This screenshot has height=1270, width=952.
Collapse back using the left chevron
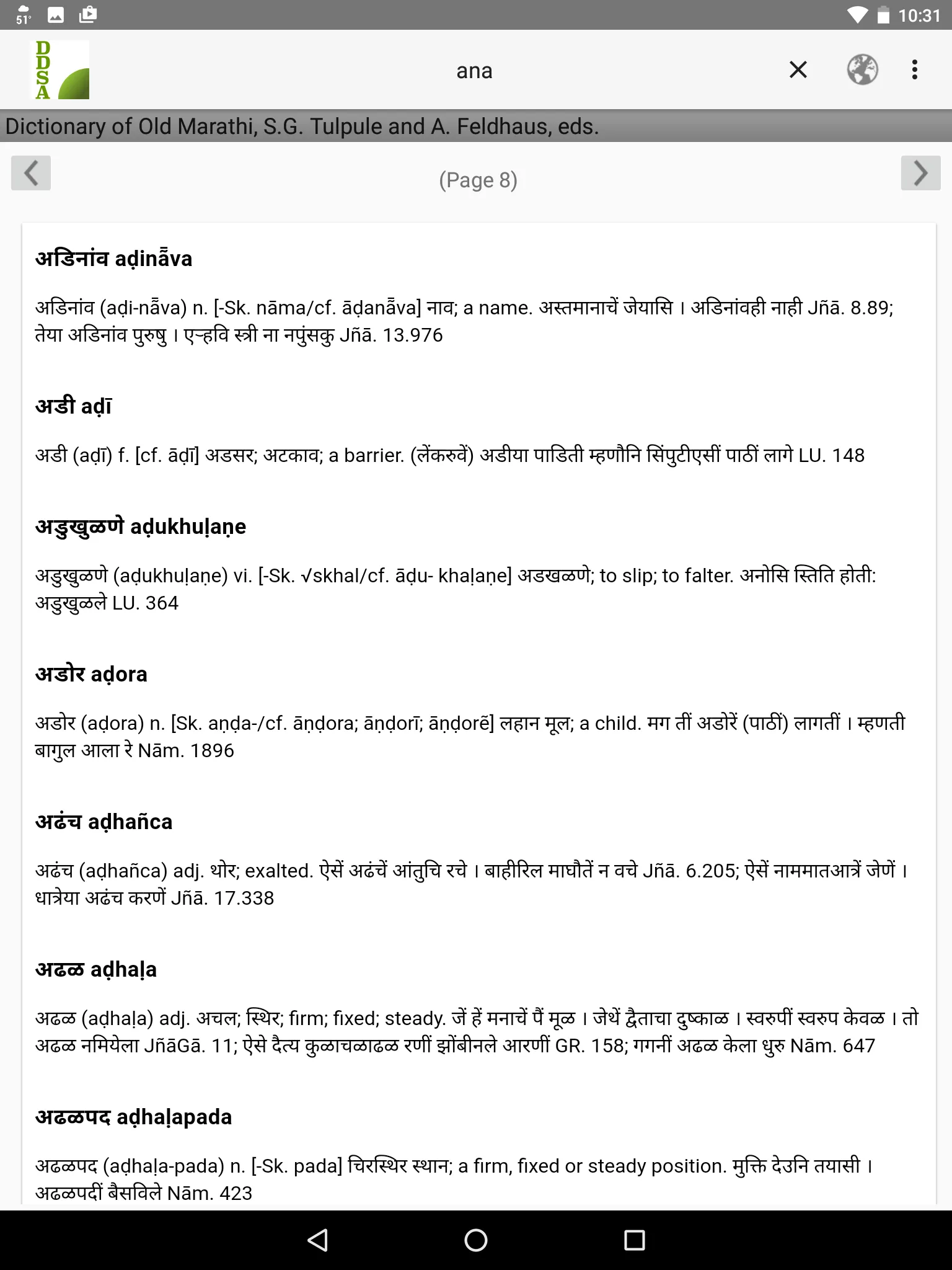tap(30, 174)
